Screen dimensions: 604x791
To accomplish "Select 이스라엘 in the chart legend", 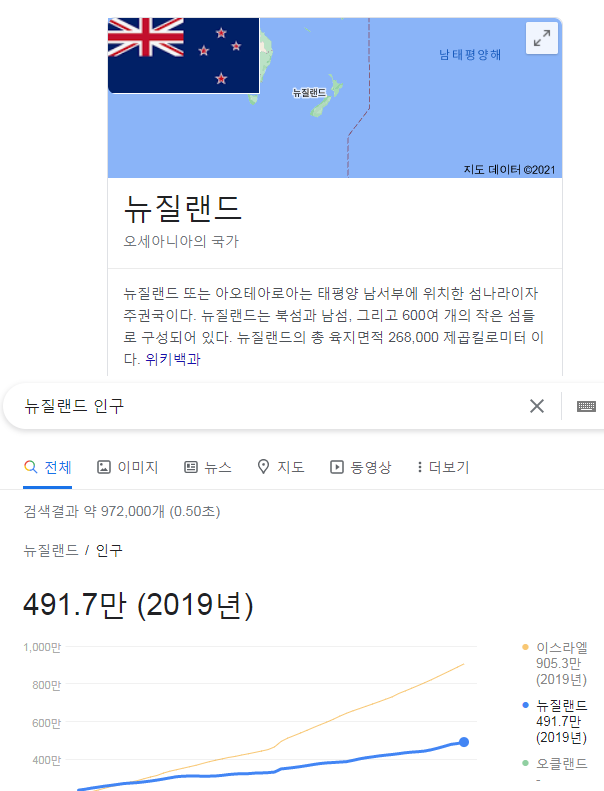I will [560, 647].
